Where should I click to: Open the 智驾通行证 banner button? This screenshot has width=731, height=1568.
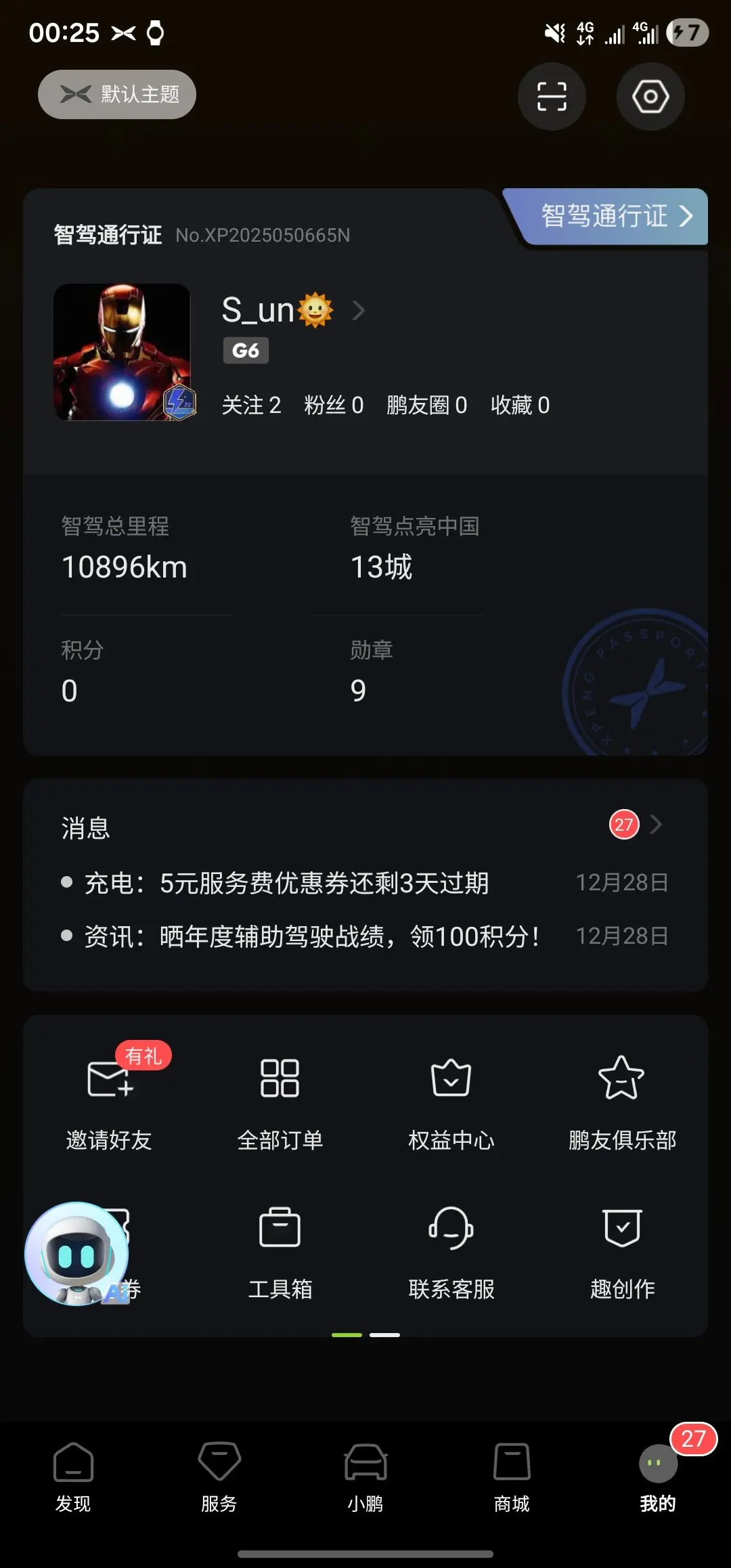click(x=613, y=217)
